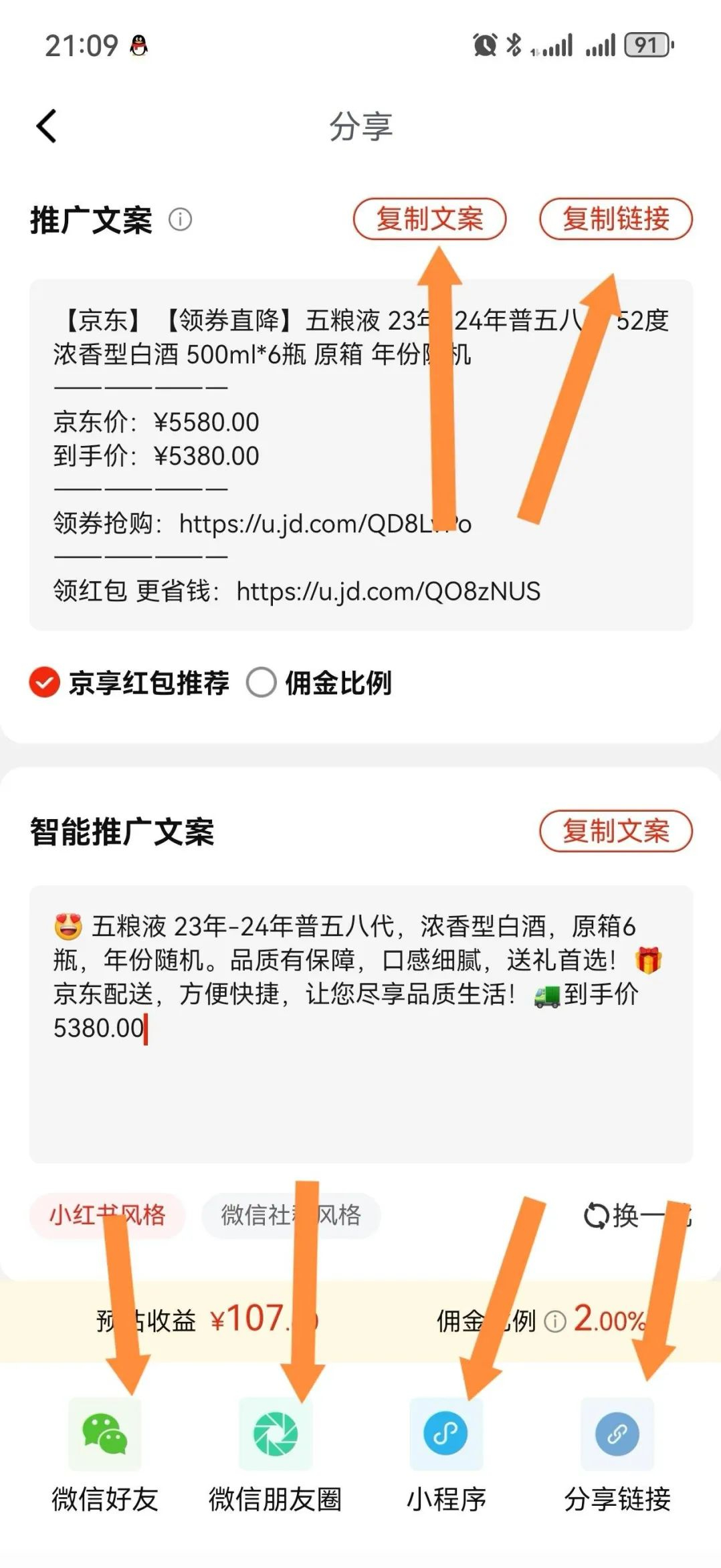Screen dimensions: 721x1568
Task: Go back from the 分享 page
Action: pyautogui.click(x=46, y=126)
